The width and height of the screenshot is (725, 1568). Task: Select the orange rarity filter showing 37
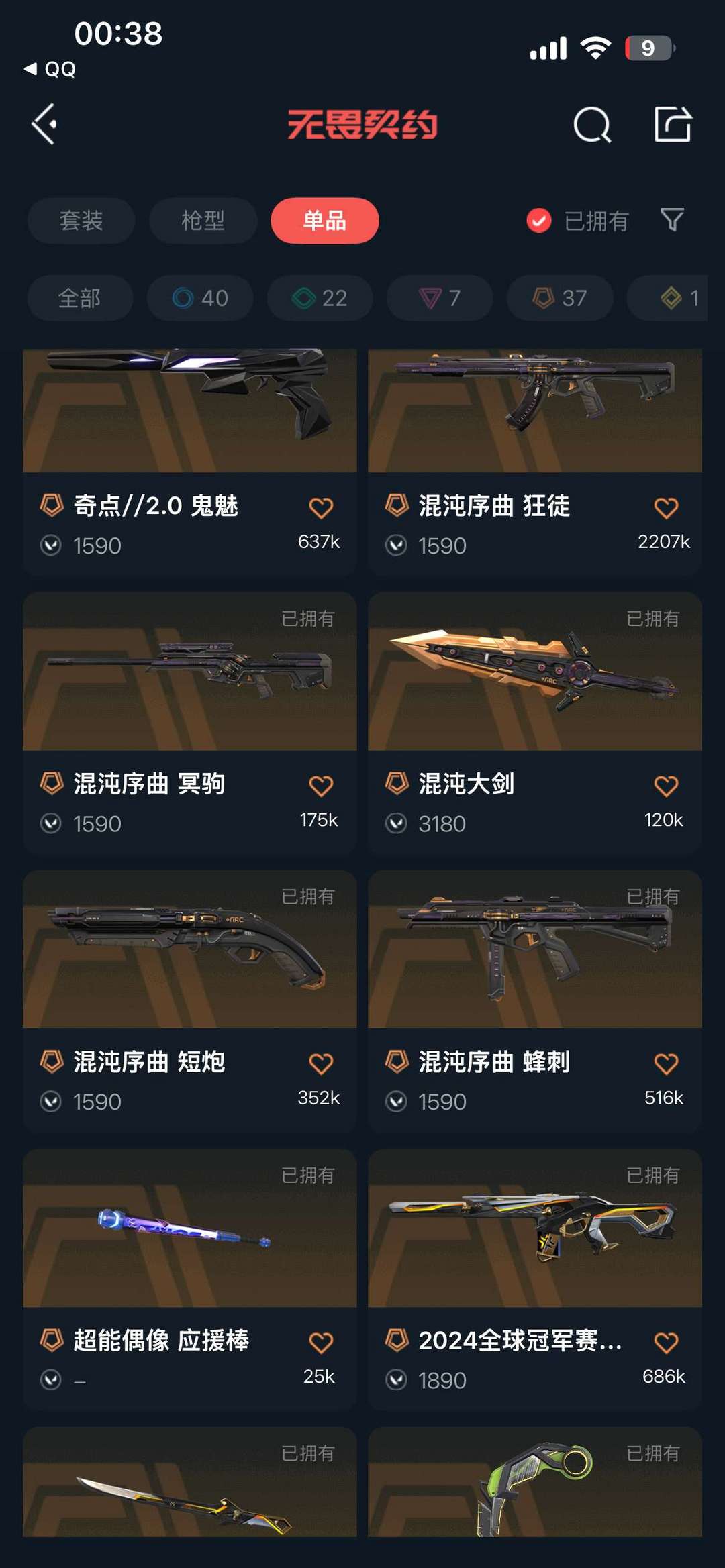pos(559,298)
